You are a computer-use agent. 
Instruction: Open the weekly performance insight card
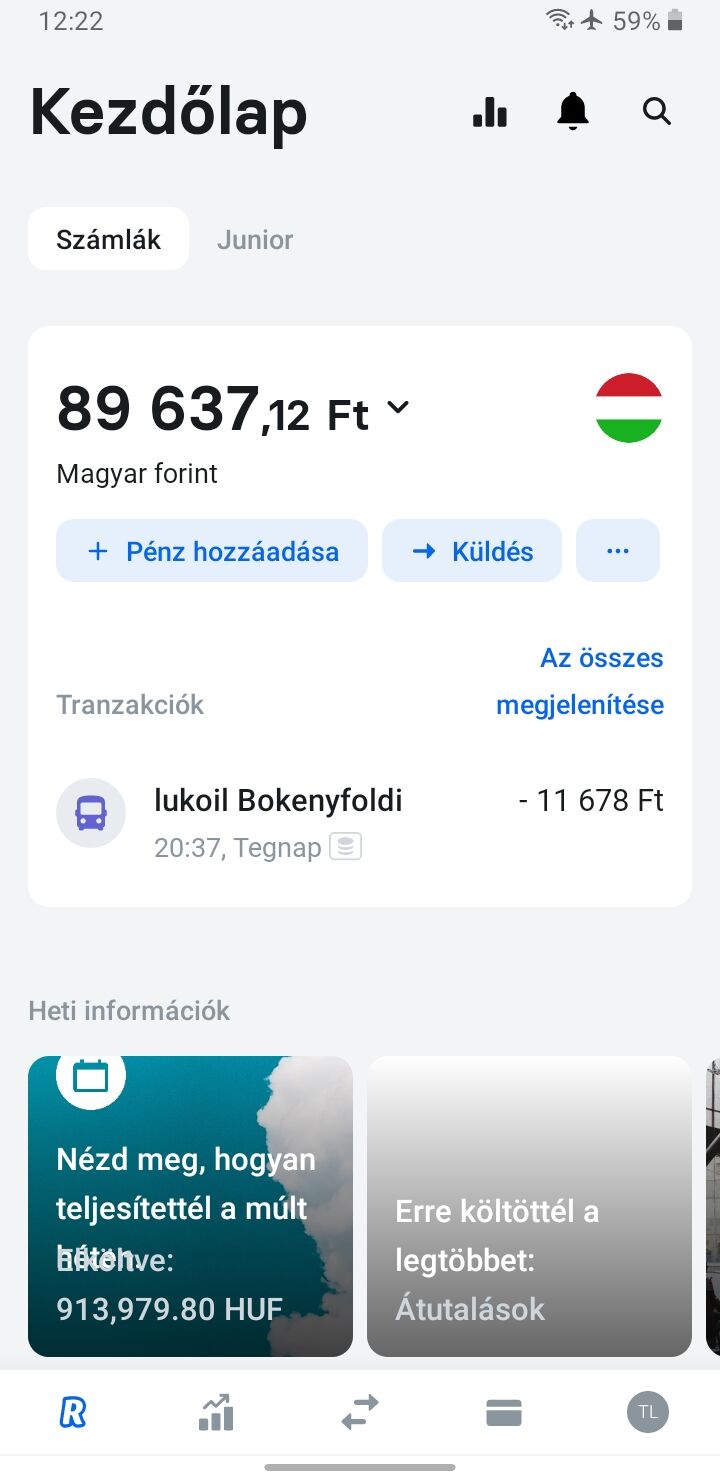[x=190, y=1206]
